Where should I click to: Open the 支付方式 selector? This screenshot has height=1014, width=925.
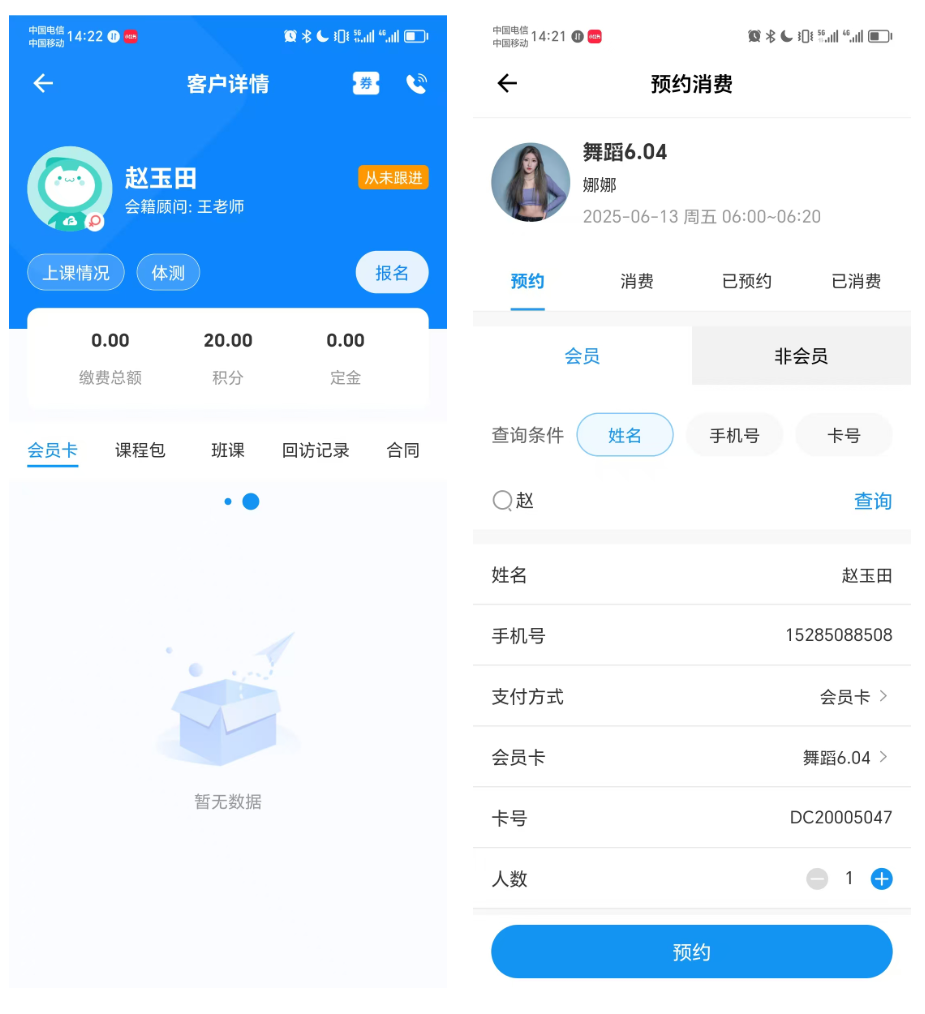853,697
